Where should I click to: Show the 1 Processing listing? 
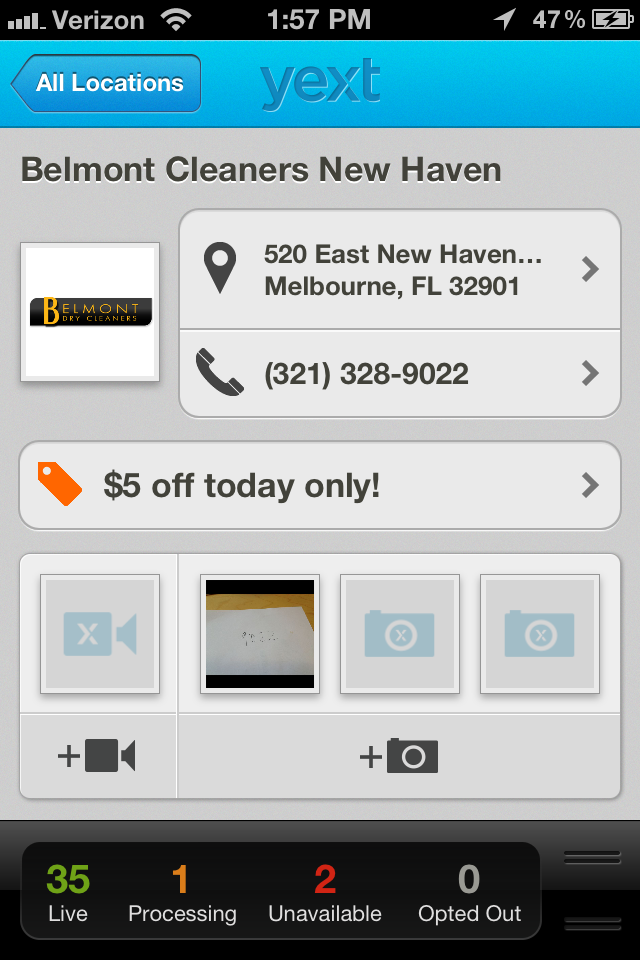tap(182, 892)
